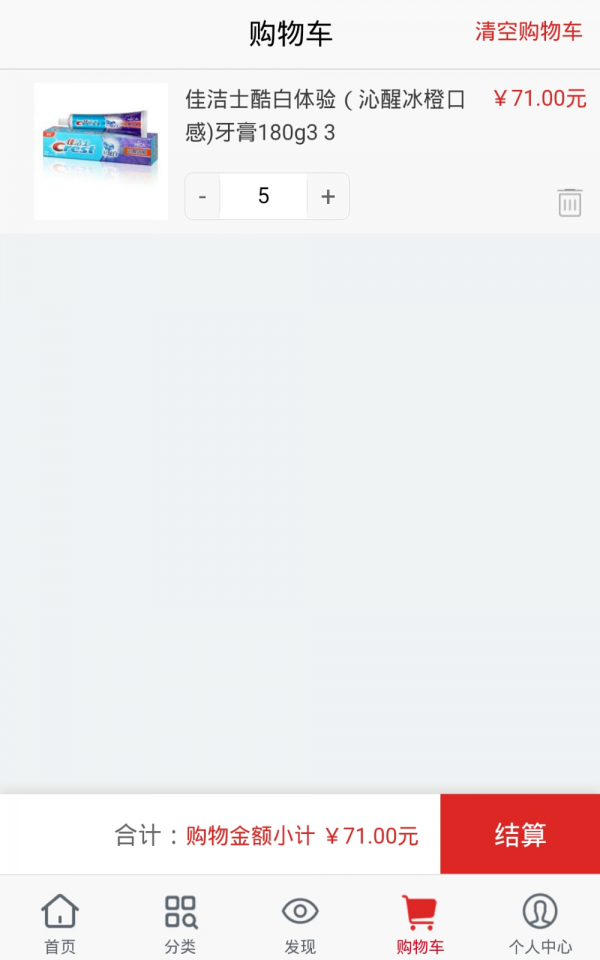Go to the 首页 home tab

pyautogui.click(x=60, y=924)
